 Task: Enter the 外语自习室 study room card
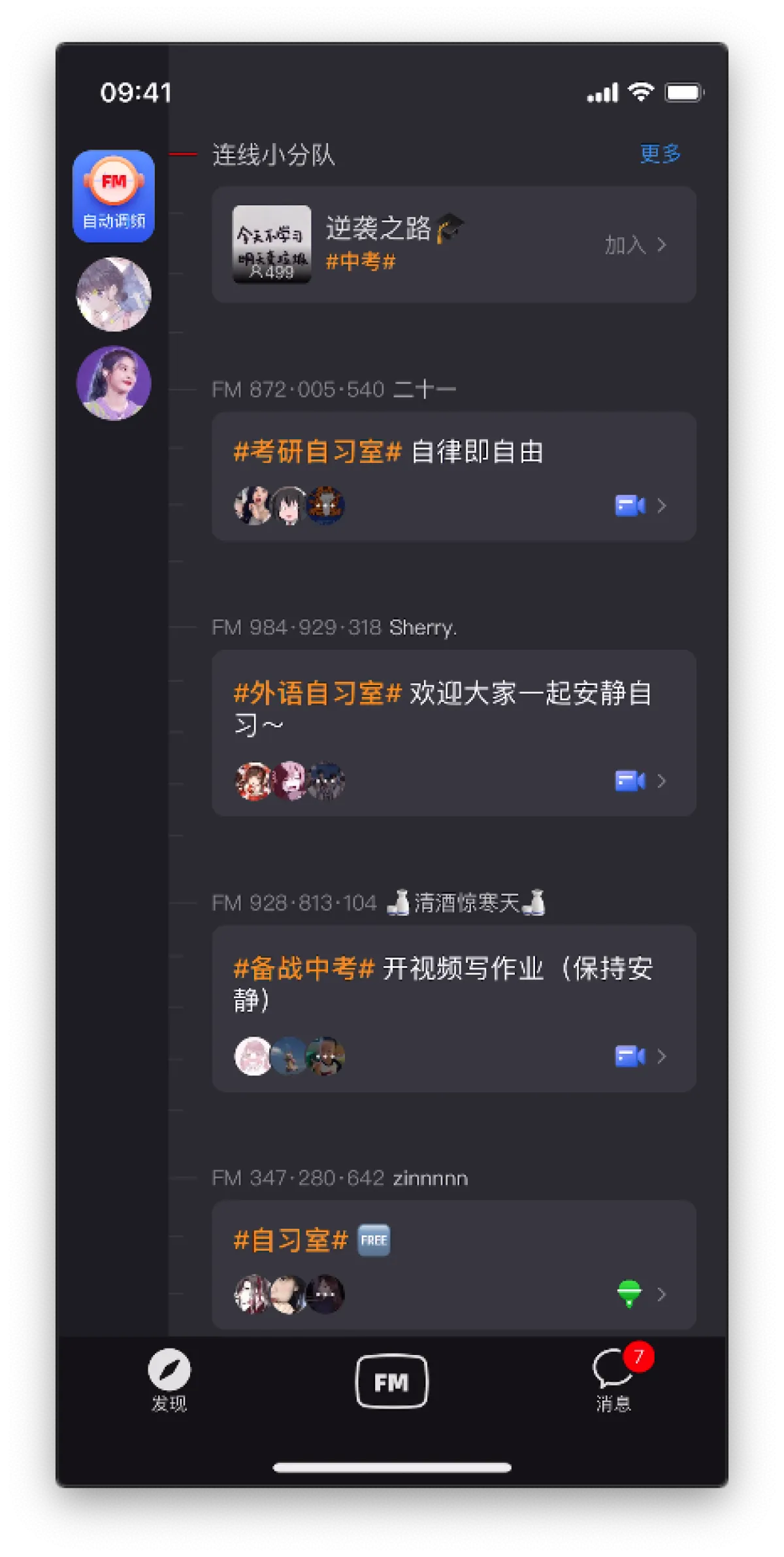click(453, 732)
